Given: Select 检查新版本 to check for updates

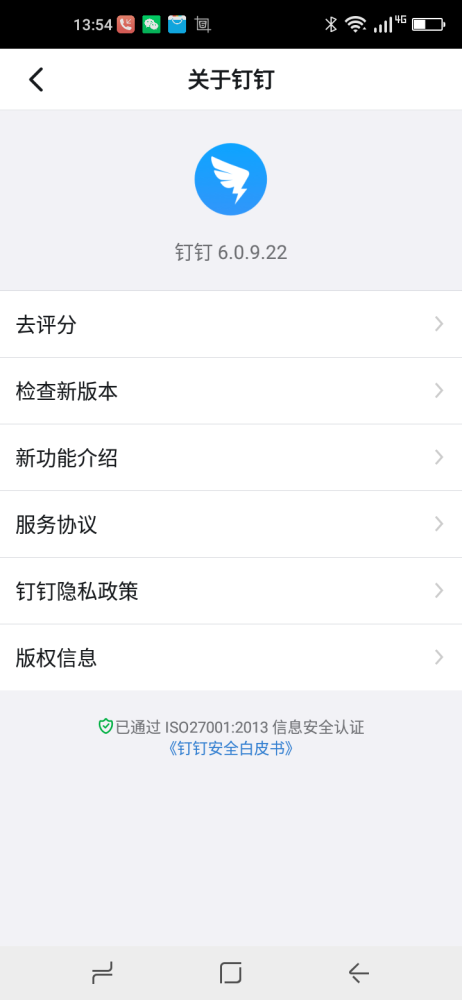Looking at the screenshot, I should click(231, 391).
